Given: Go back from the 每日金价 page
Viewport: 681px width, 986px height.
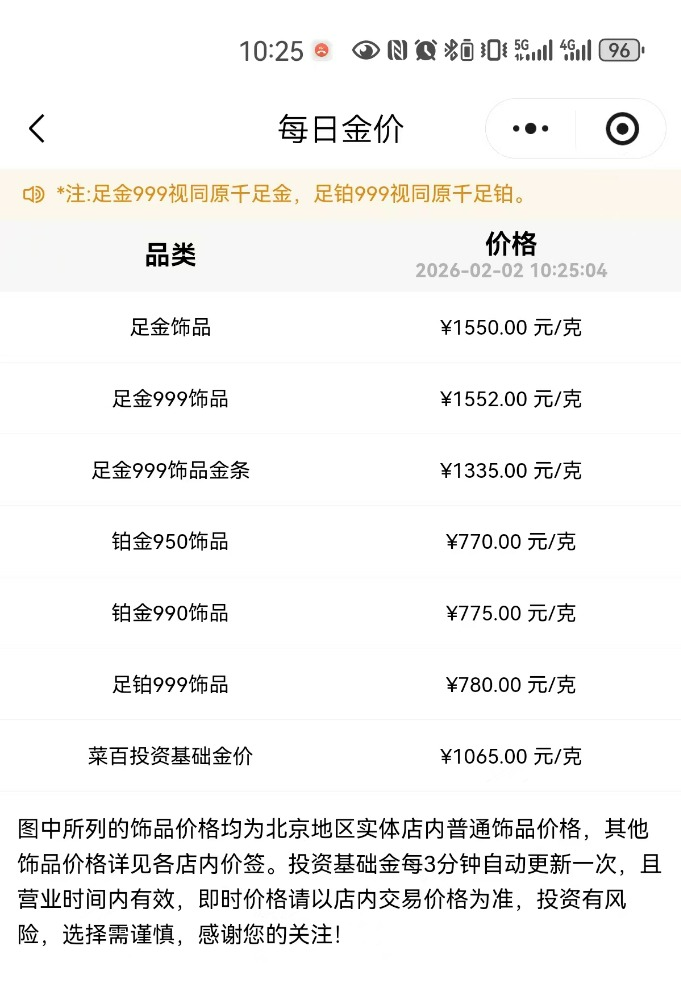Looking at the screenshot, I should [37, 129].
